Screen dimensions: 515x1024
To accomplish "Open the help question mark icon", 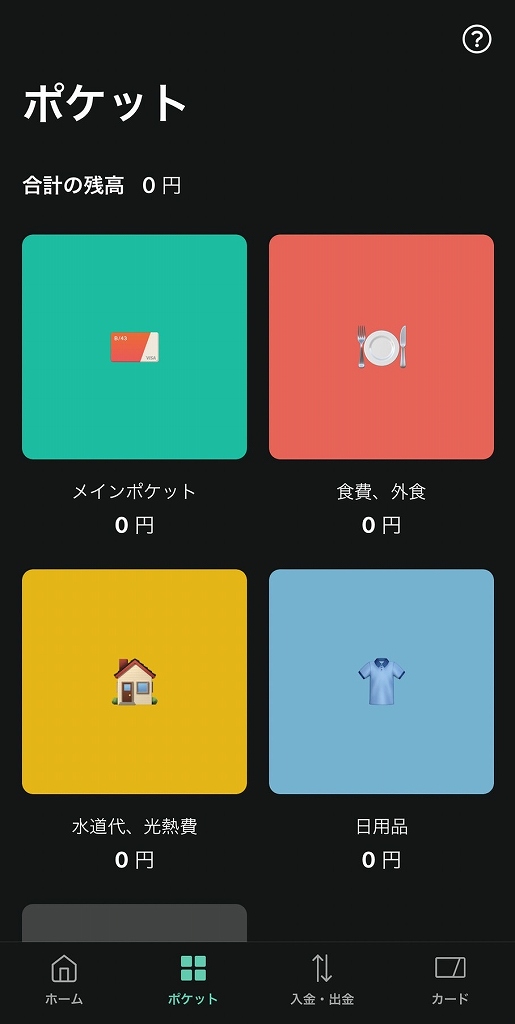I will [476, 40].
